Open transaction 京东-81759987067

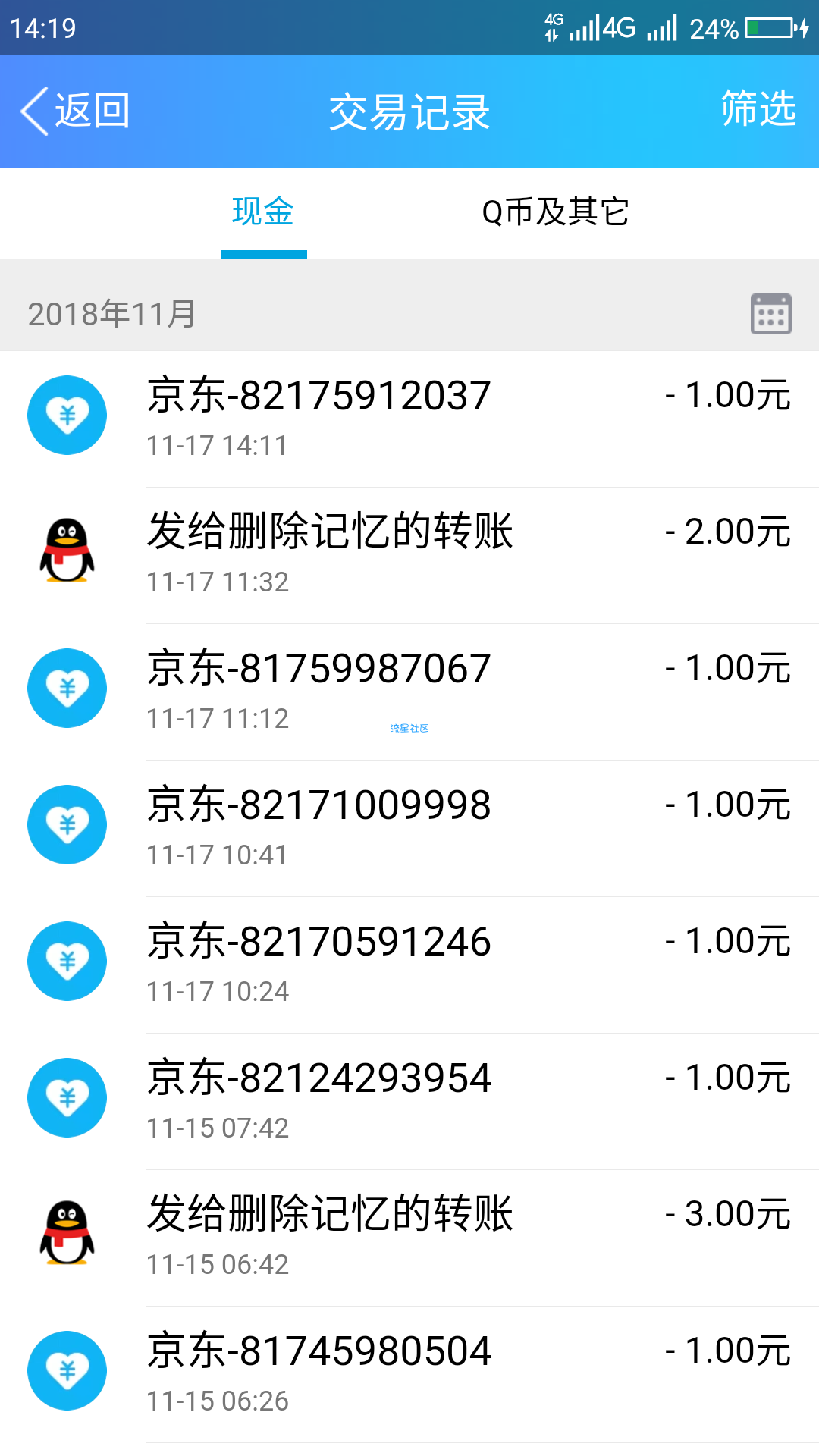[x=409, y=692]
